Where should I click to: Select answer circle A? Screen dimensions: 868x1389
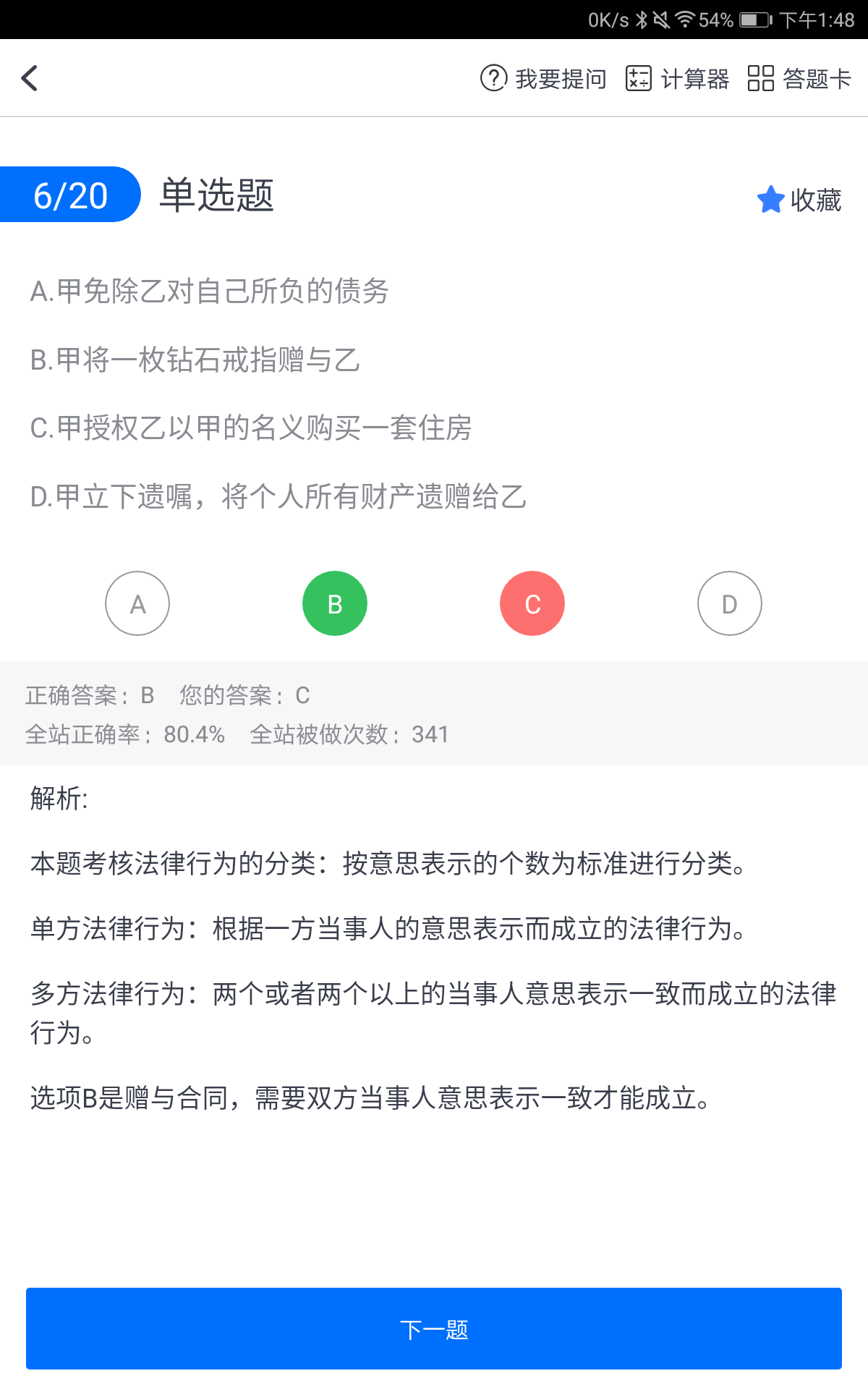click(137, 603)
